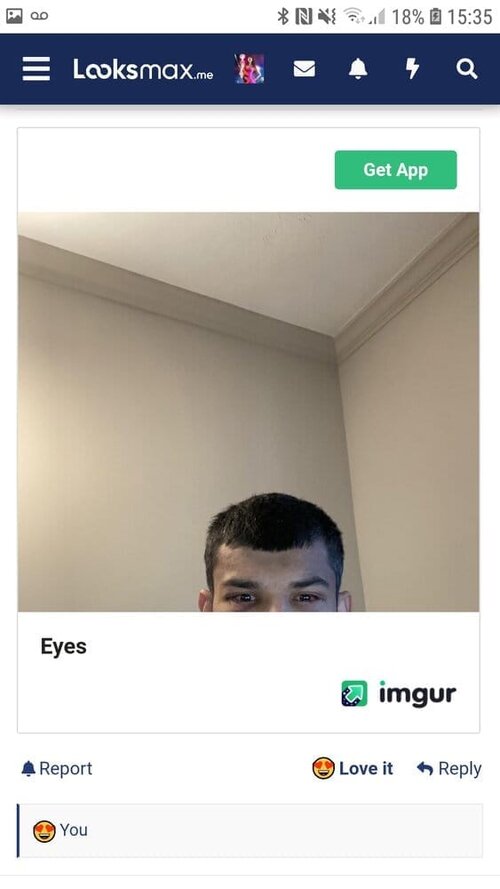Open the notifications bell

coord(358,69)
